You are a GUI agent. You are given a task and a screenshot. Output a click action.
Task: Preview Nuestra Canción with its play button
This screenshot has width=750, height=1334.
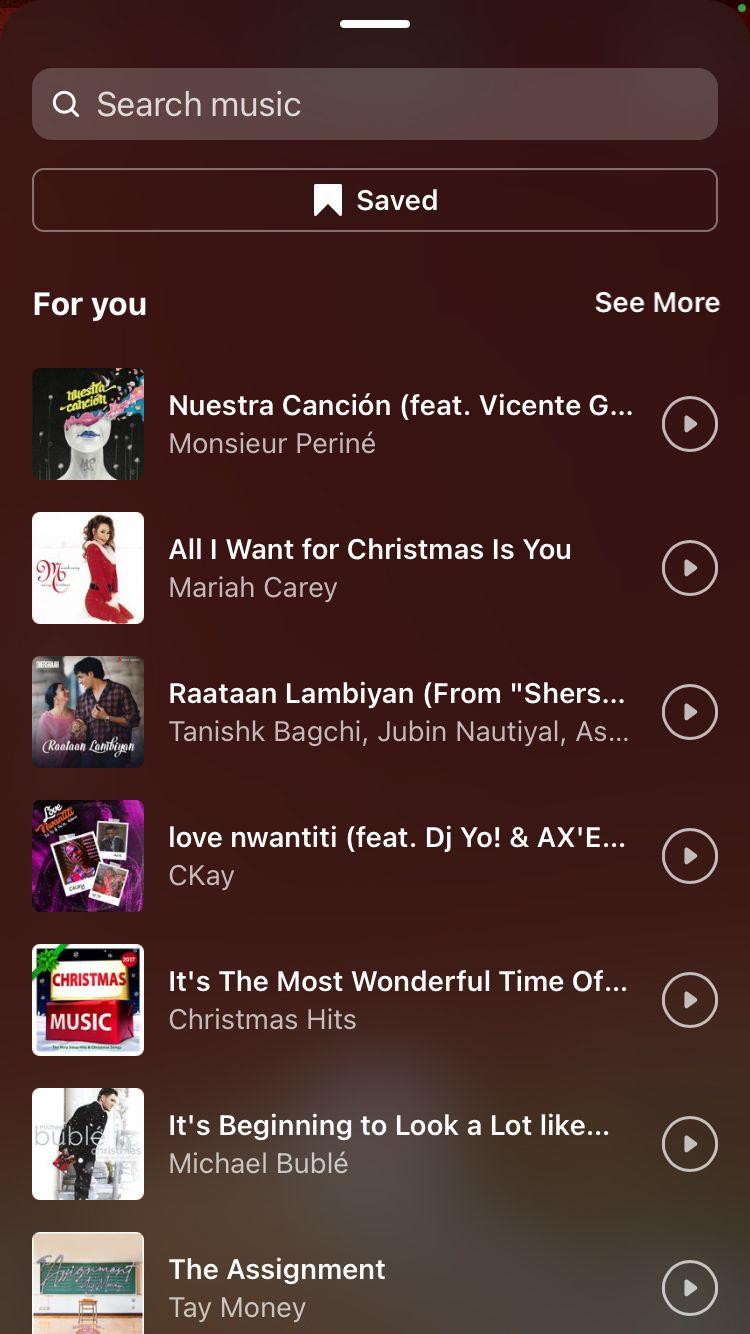[690, 424]
